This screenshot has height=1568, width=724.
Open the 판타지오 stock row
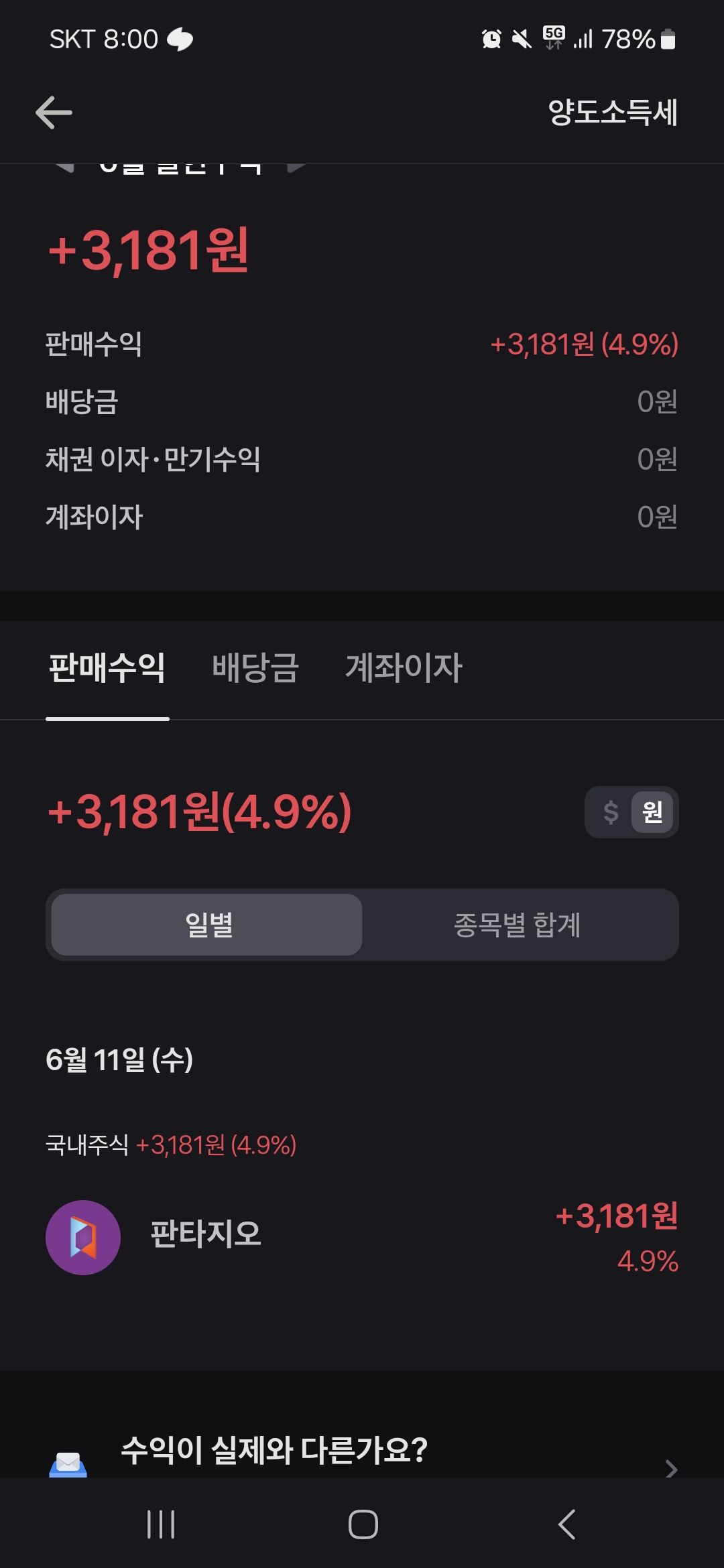(x=362, y=1237)
